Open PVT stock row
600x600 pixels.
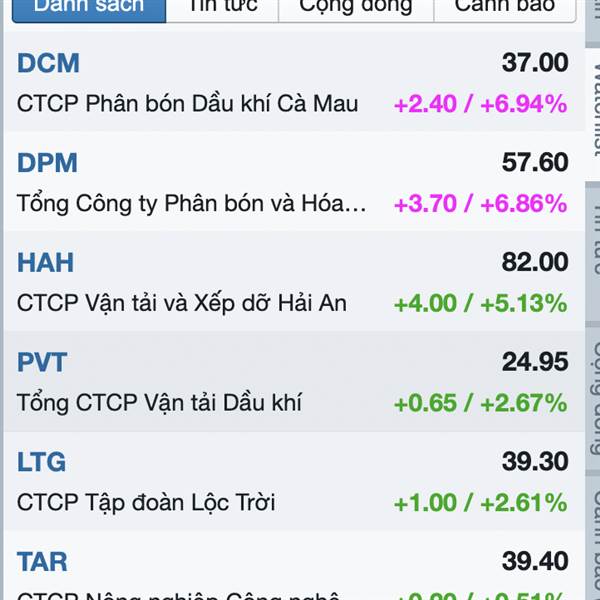pyautogui.click(x=292, y=382)
